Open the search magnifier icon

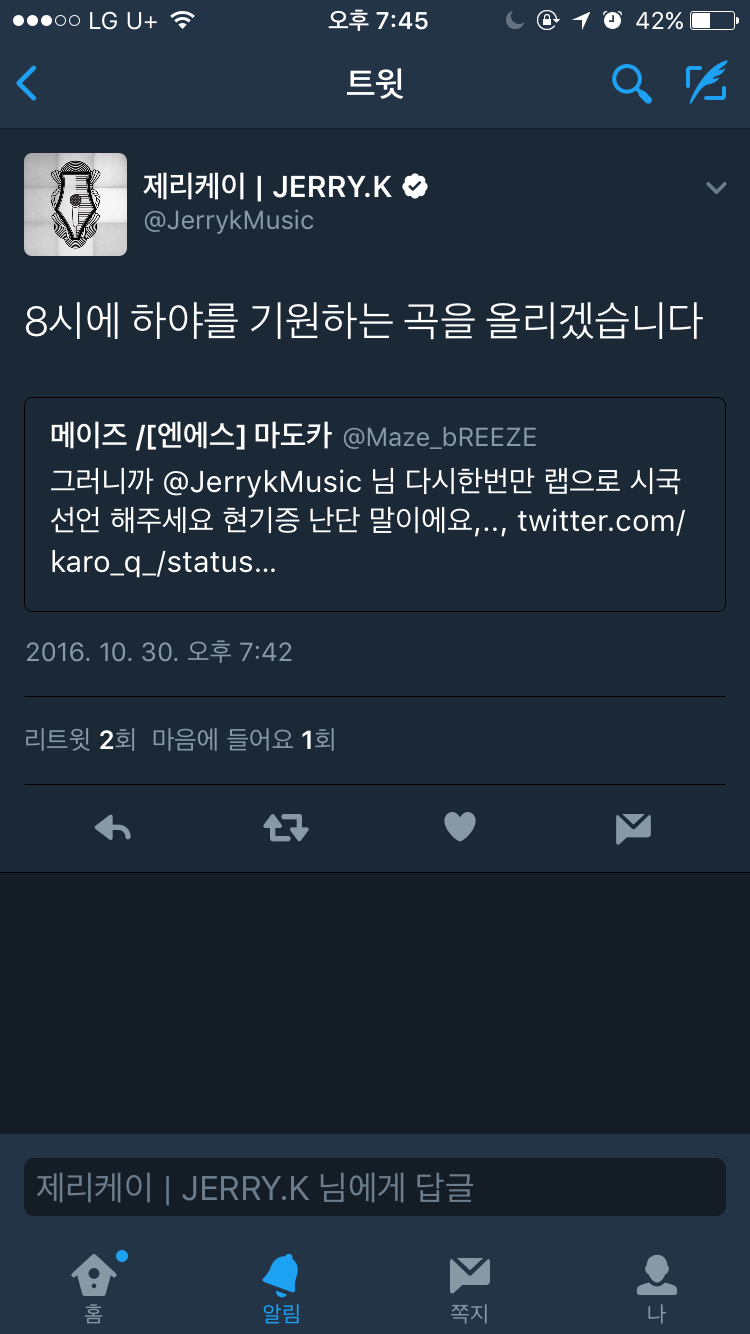[631, 84]
